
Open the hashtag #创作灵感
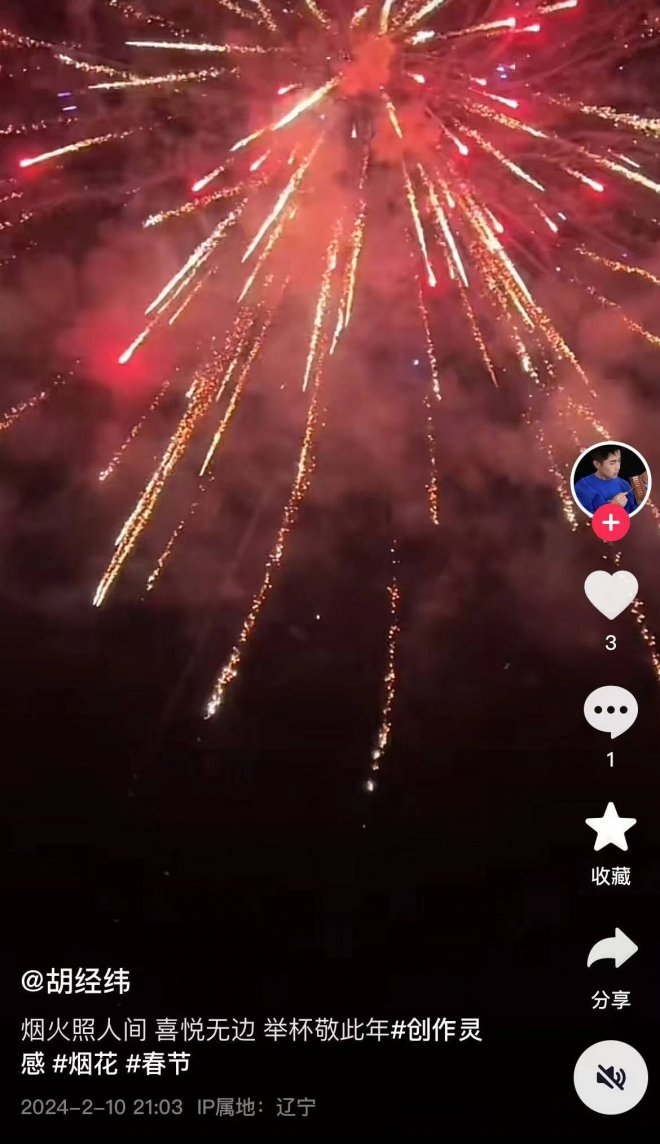(x=437, y=1030)
